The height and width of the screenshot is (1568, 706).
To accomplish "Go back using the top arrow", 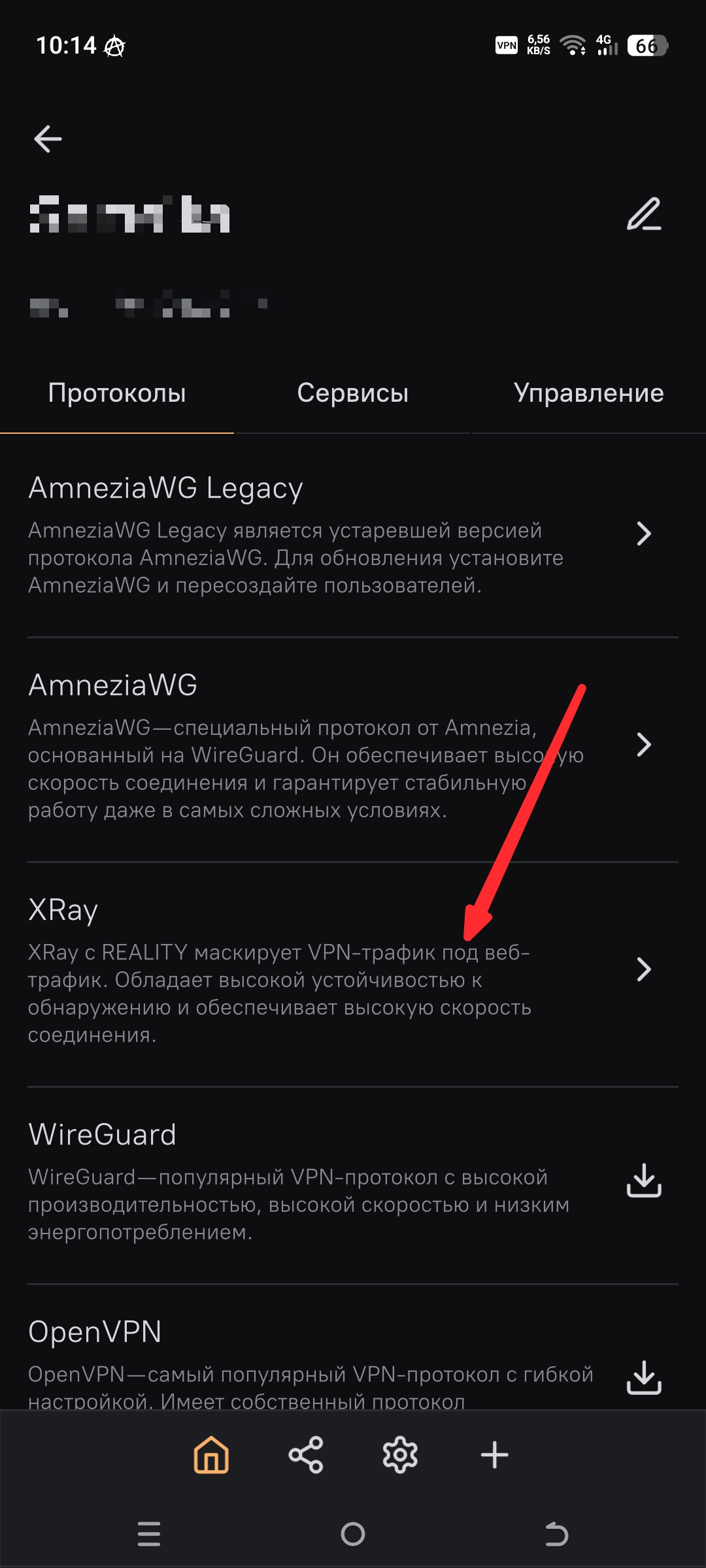I will point(48,139).
